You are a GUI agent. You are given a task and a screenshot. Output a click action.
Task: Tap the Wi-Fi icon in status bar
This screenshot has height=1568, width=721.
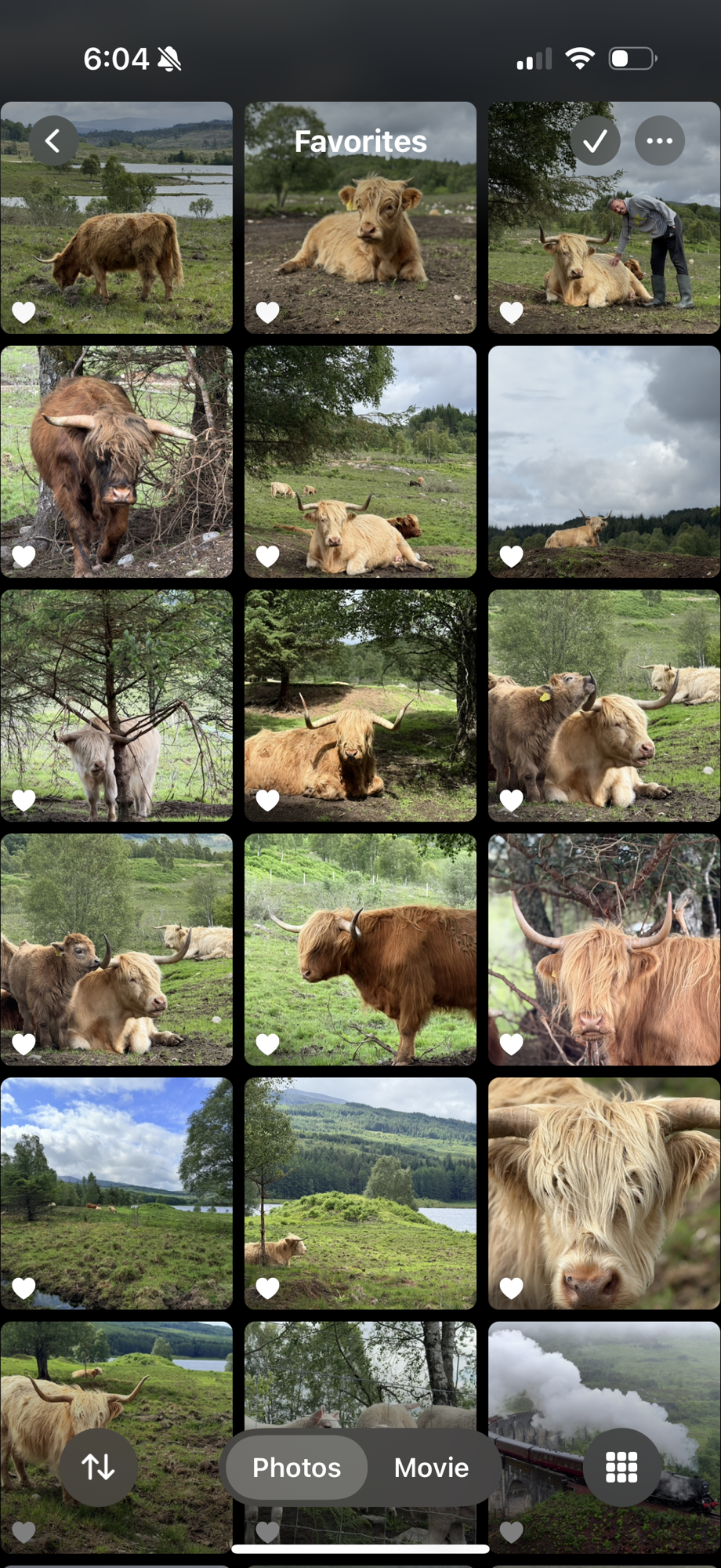click(x=578, y=56)
